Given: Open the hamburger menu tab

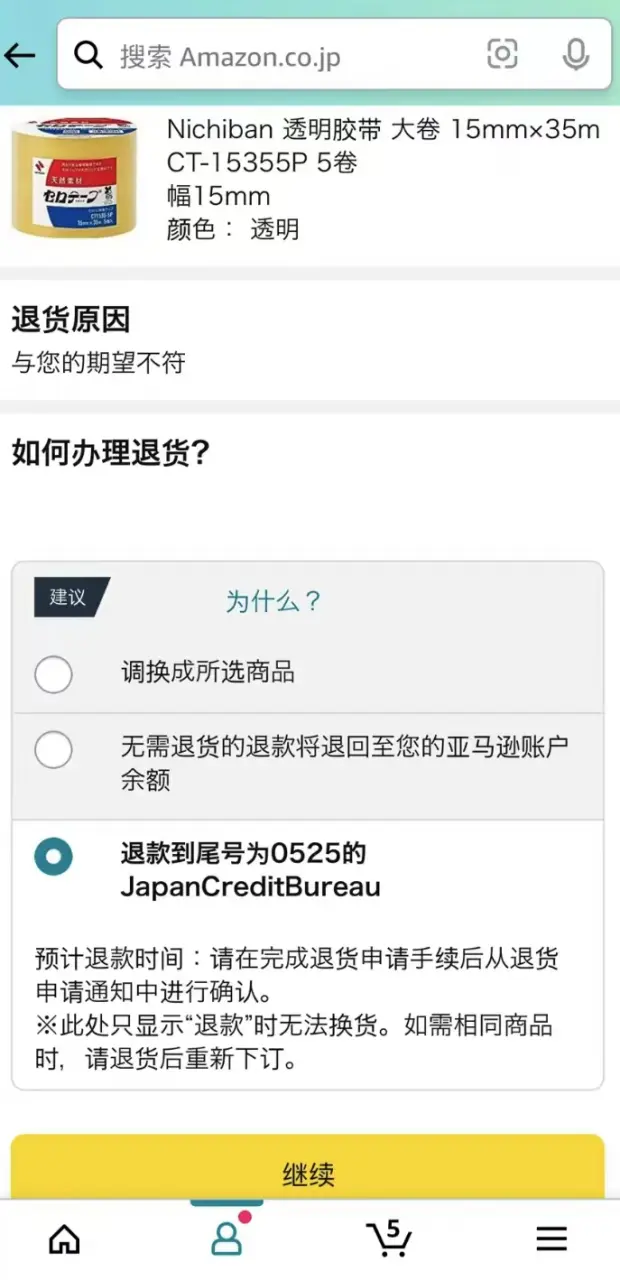Looking at the screenshot, I should pos(551,1239).
